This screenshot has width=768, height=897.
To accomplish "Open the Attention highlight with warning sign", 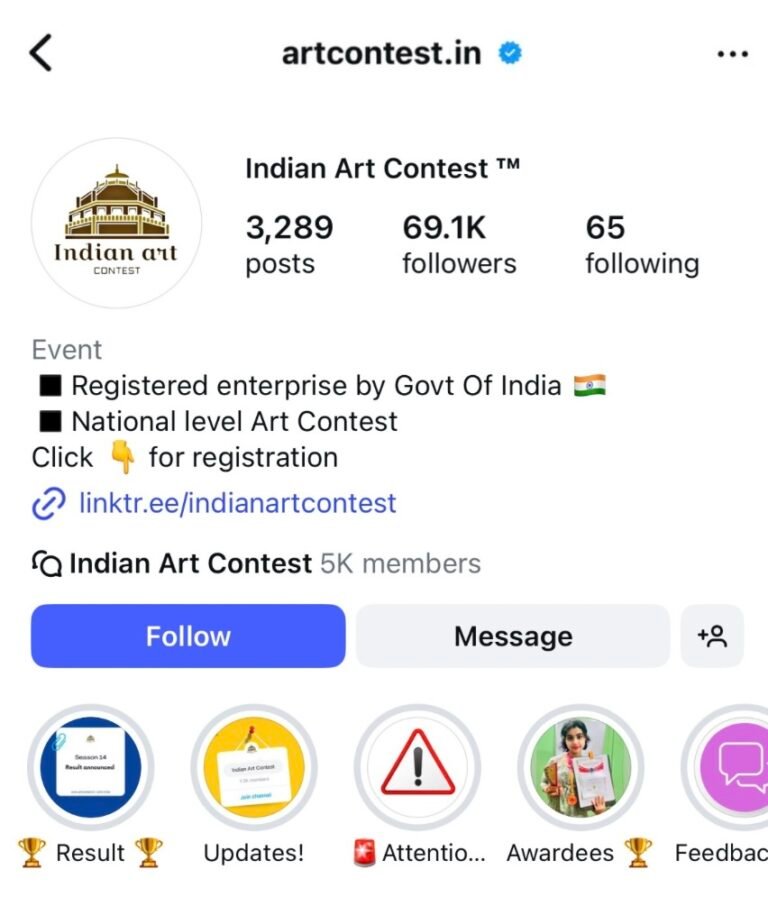I will (x=418, y=768).
